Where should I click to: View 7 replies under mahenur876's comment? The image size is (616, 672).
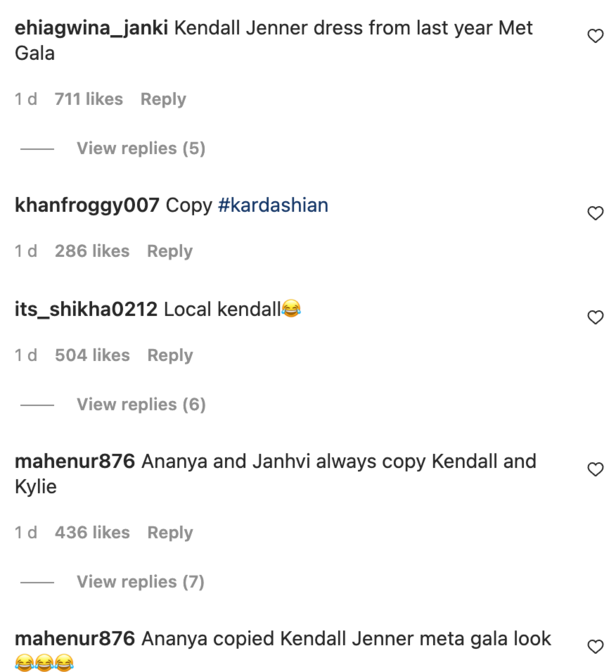[x=140, y=581]
